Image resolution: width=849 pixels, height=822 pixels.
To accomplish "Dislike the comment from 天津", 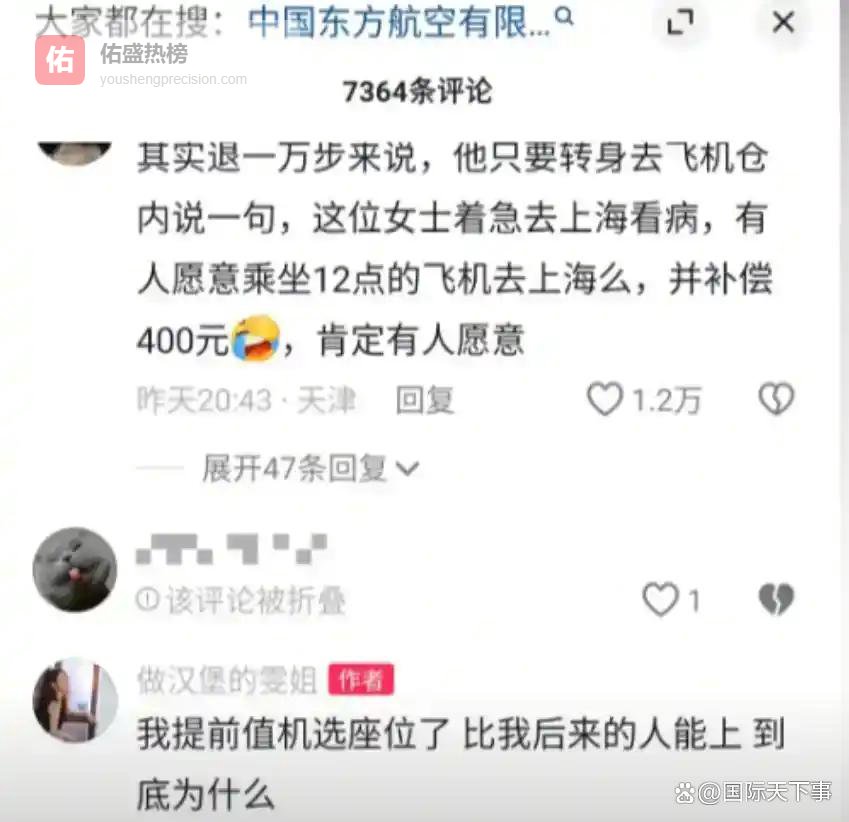I will [775, 400].
